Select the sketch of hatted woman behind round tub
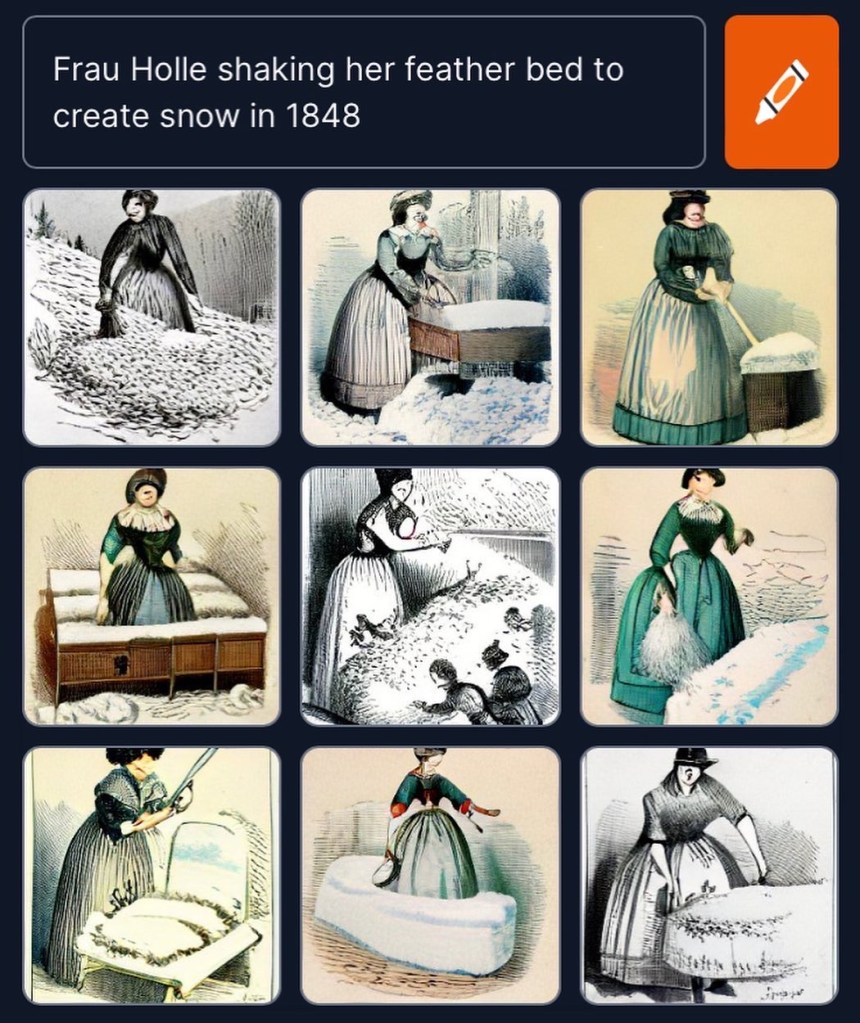Image resolution: width=860 pixels, height=1023 pixels. pyautogui.click(x=709, y=875)
